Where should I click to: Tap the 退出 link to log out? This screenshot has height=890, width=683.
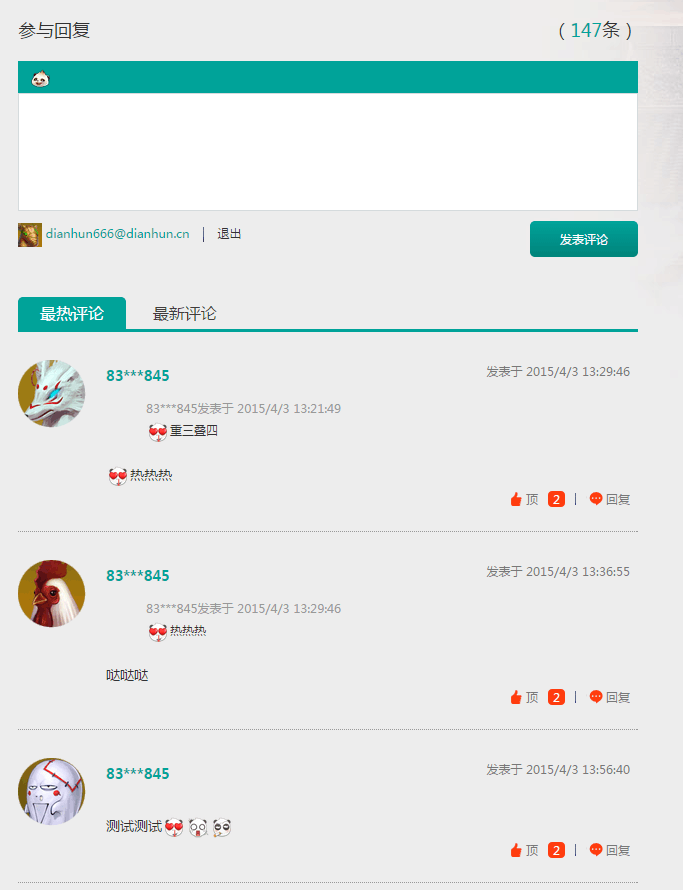click(x=229, y=234)
